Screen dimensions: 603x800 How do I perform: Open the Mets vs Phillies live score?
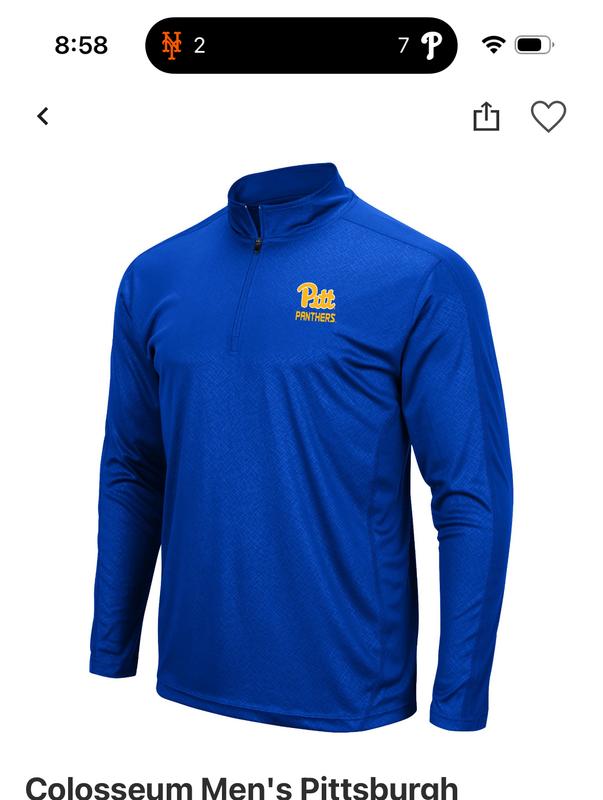pyautogui.click(x=301, y=45)
